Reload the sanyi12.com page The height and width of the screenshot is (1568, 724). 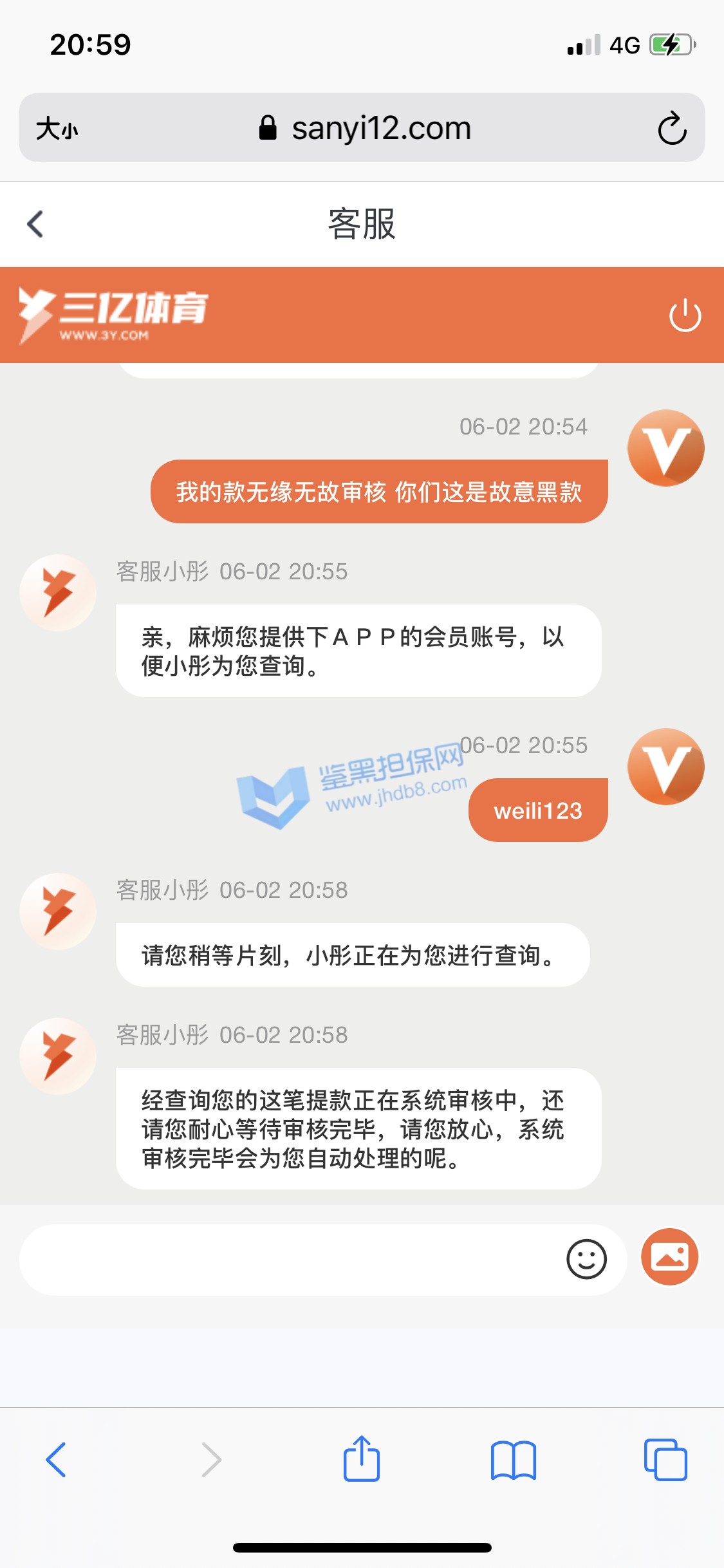672,128
